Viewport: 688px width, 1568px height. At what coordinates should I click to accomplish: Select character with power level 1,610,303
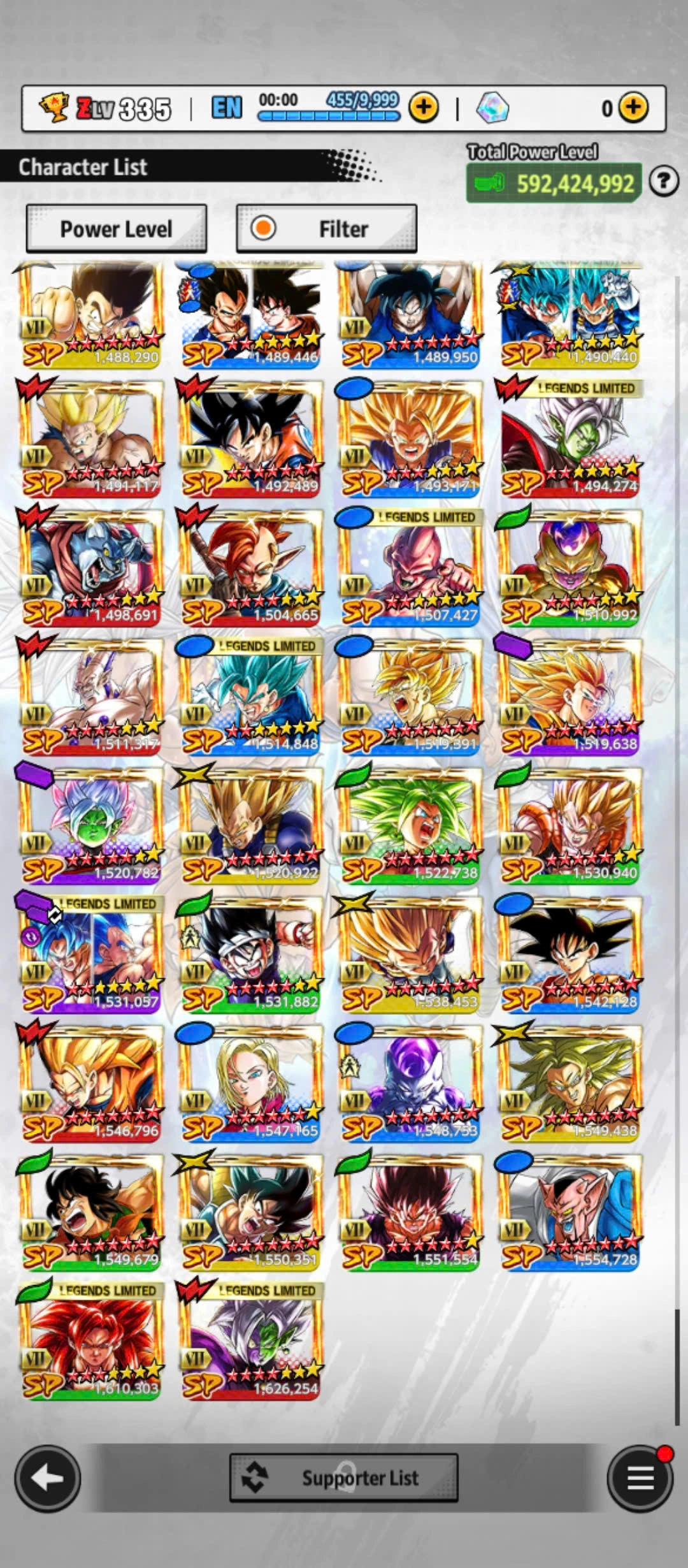tap(91, 1342)
